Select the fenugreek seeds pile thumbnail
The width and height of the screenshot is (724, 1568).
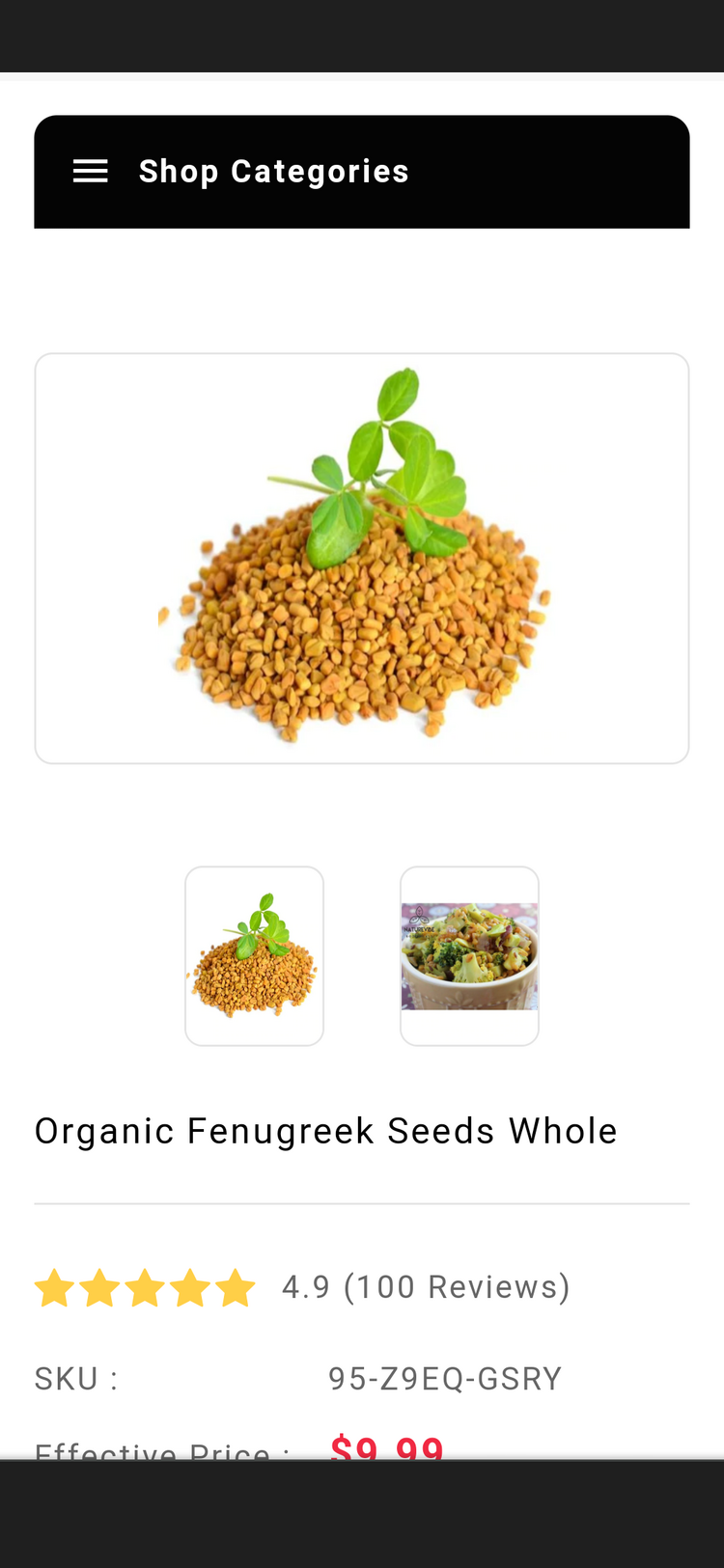[x=254, y=955]
